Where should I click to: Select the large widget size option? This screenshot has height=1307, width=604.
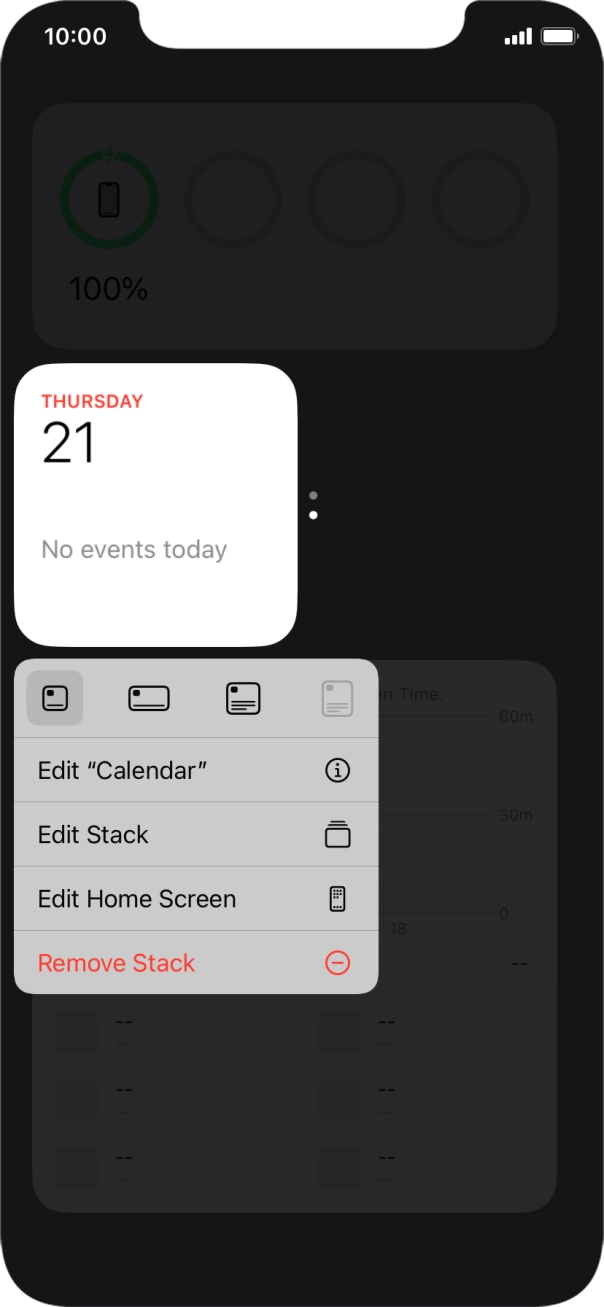coord(243,698)
